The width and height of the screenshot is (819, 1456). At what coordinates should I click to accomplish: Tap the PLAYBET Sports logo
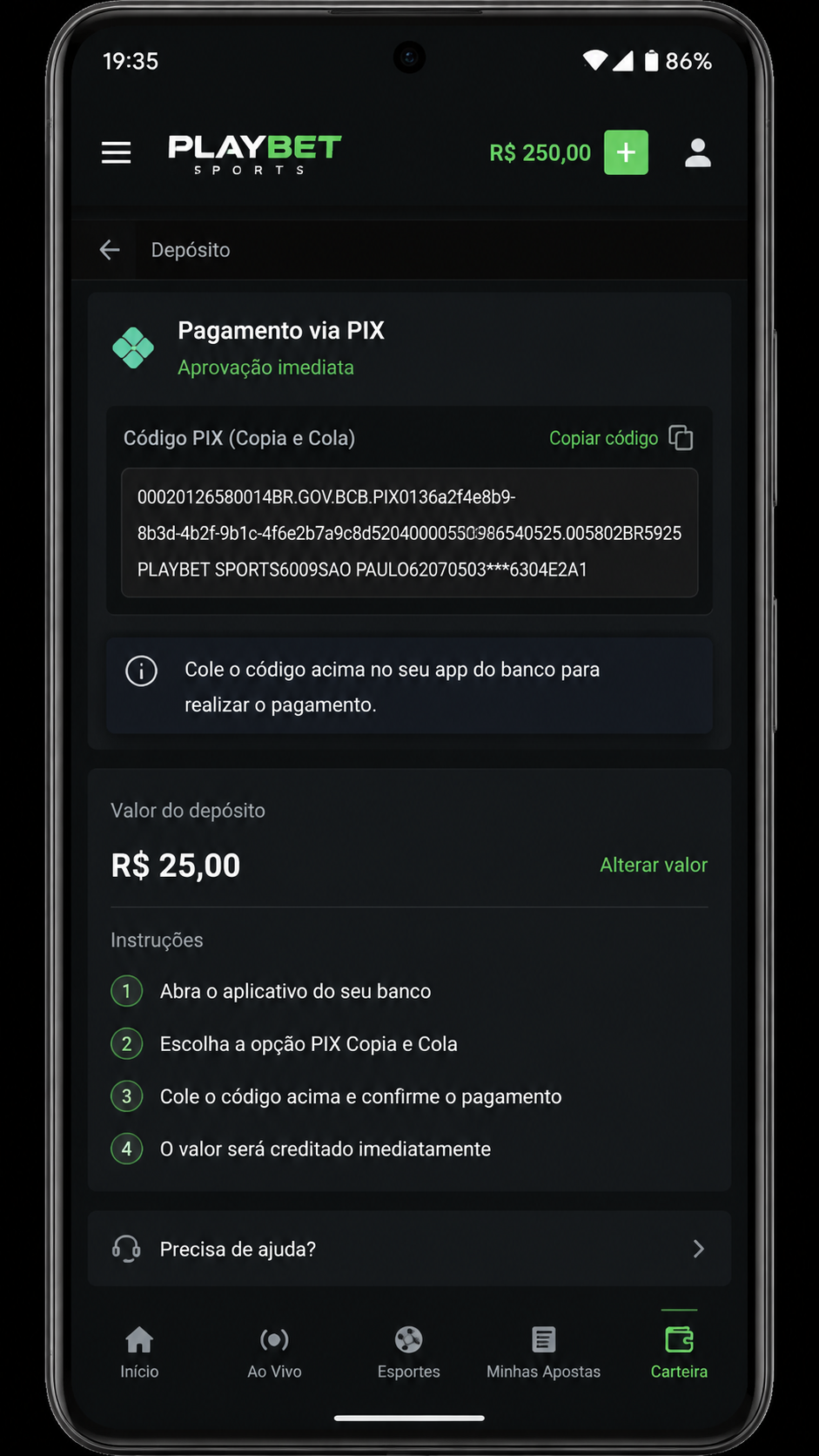pos(254,154)
